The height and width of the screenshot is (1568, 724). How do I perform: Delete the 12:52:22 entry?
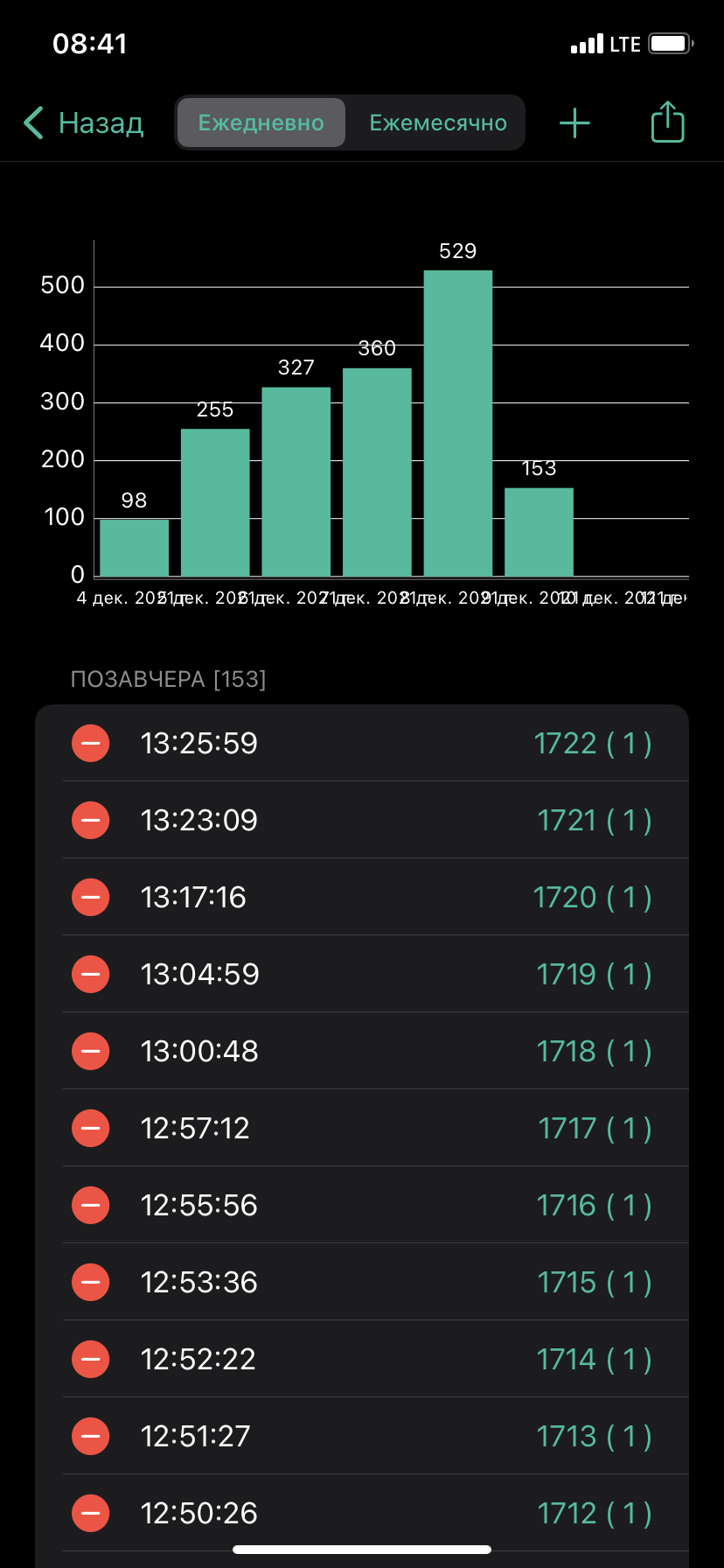pyautogui.click(x=90, y=1360)
